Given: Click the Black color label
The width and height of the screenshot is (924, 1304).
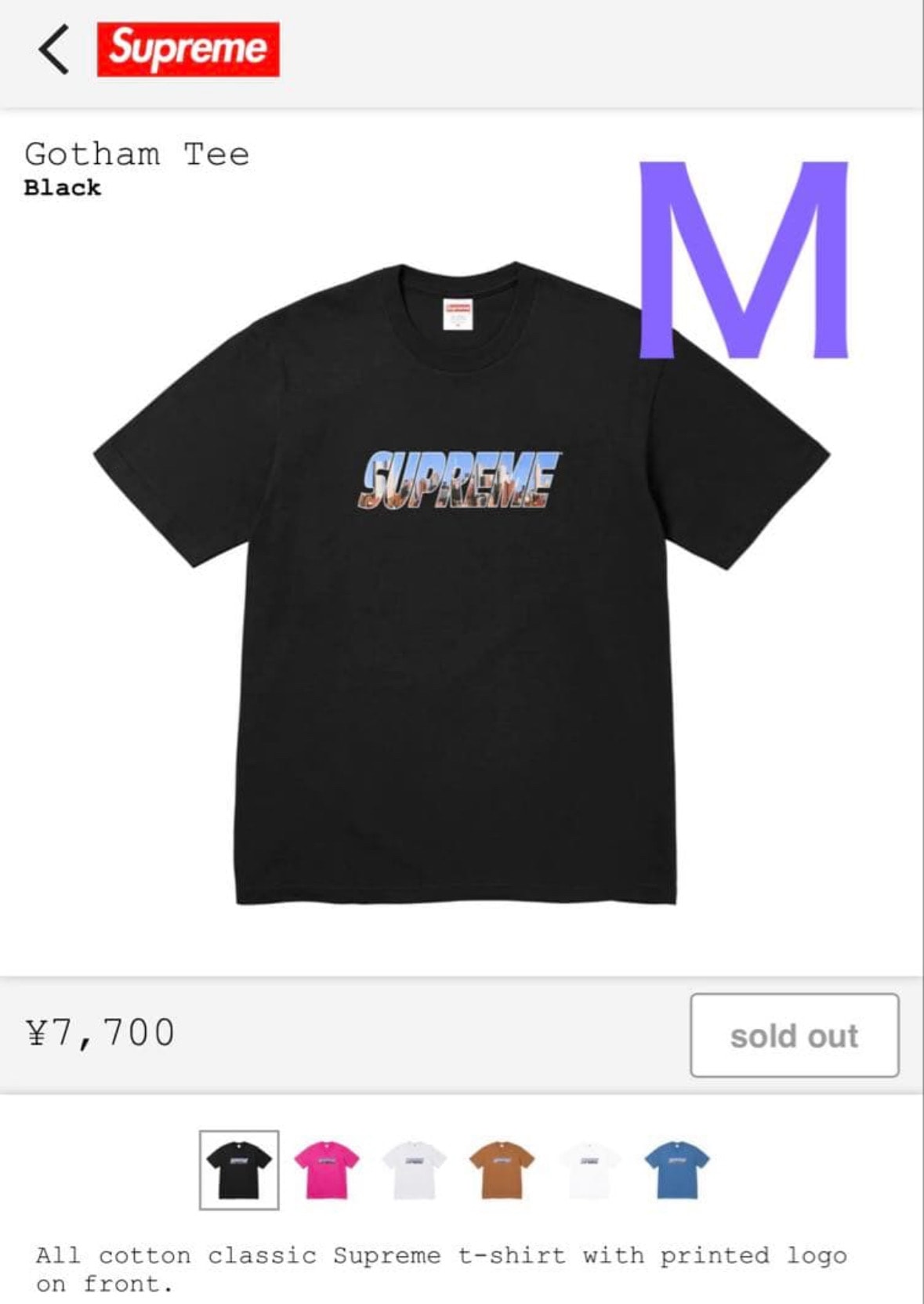Looking at the screenshot, I should pyautogui.click(x=61, y=188).
